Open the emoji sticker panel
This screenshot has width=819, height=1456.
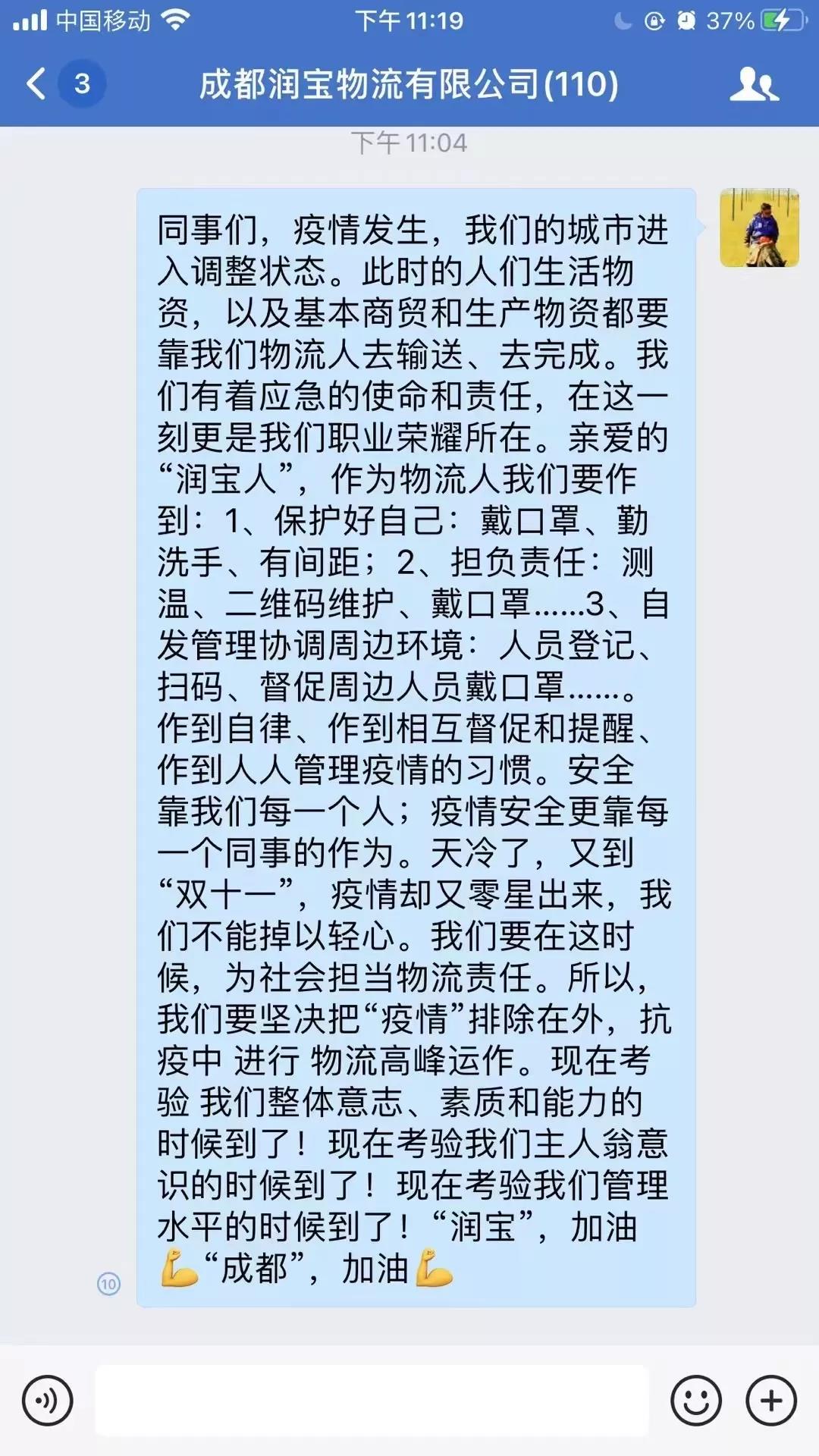coord(695,1400)
